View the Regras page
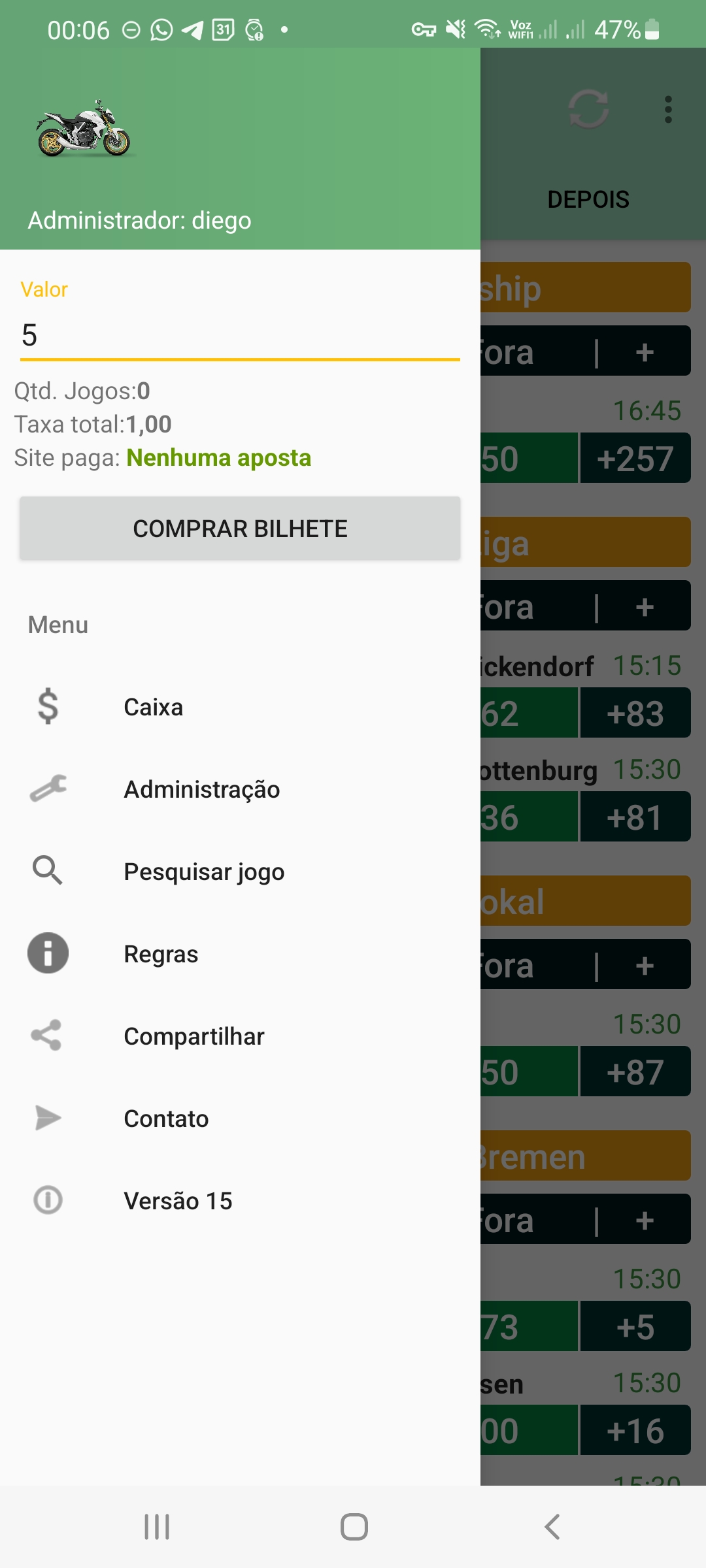The image size is (706, 1568). pos(161,955)
